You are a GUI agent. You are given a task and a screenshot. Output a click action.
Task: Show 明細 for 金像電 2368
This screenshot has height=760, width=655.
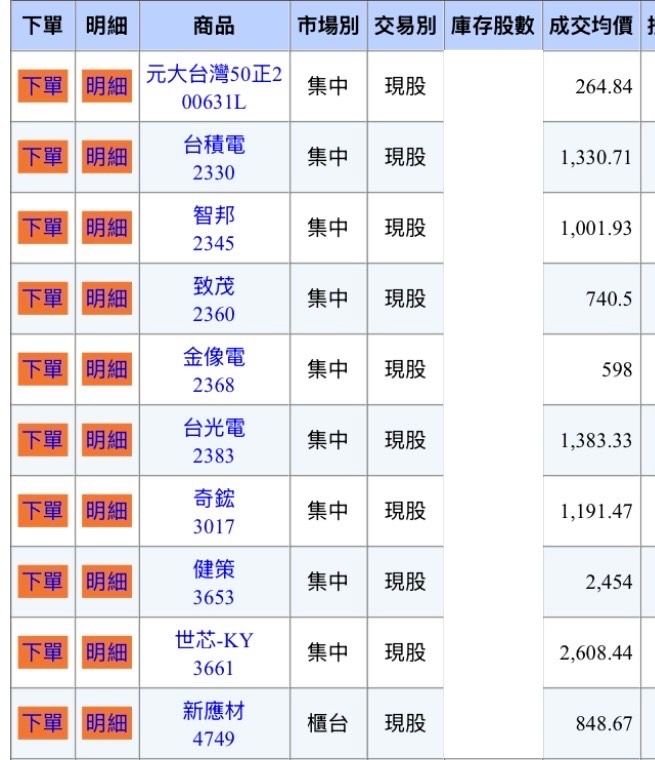coord(106,370)
